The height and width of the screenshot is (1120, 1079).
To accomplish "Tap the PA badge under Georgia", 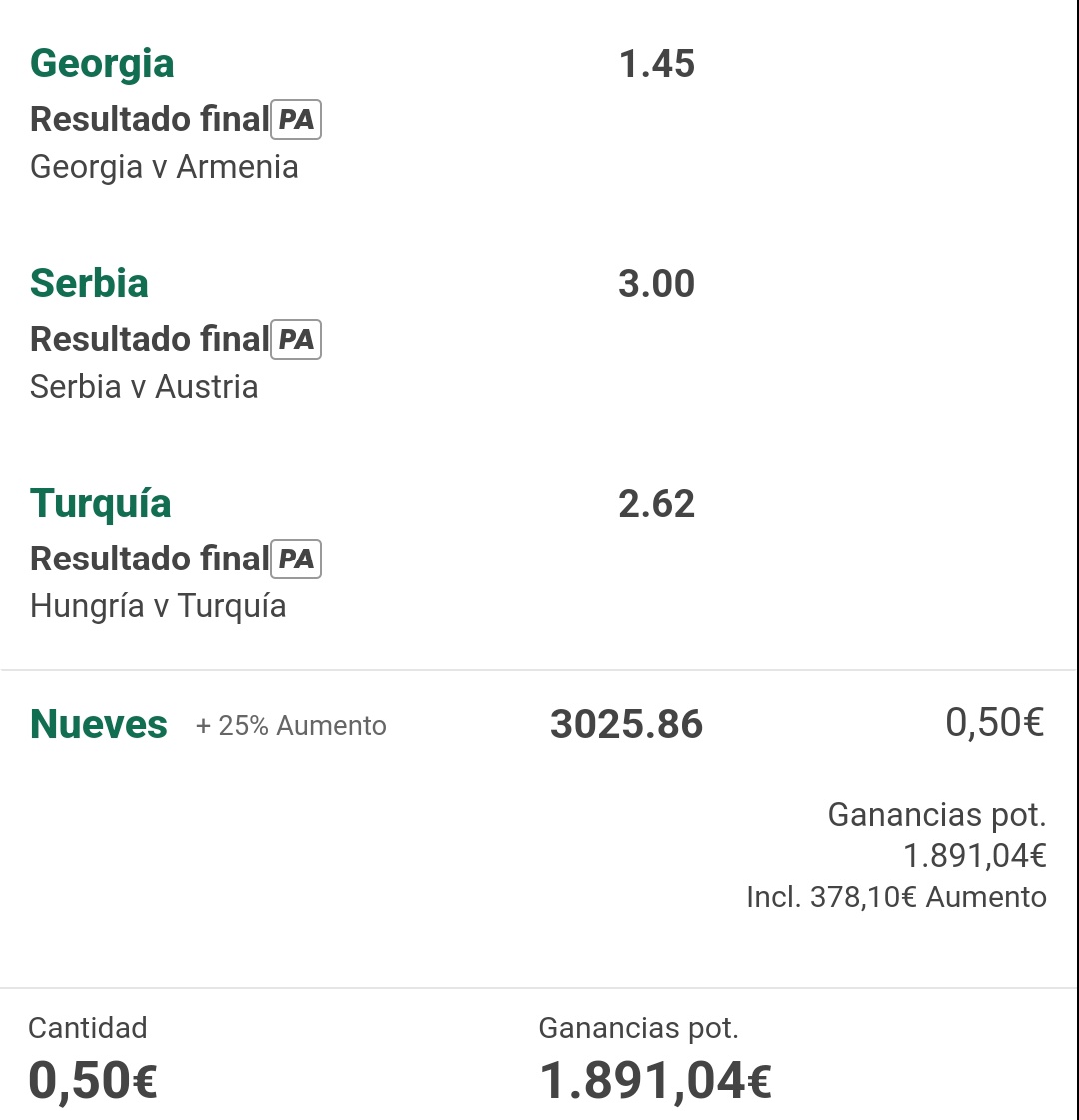I will (x=296, y=120).
